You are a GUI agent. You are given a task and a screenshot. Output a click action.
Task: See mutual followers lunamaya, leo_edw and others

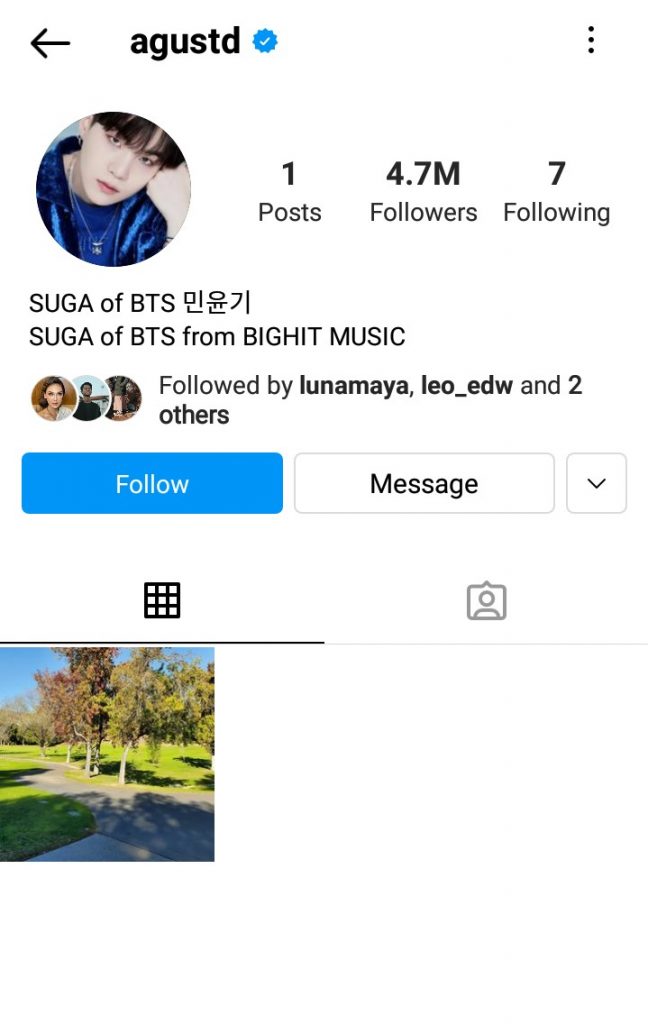(370, 400)
